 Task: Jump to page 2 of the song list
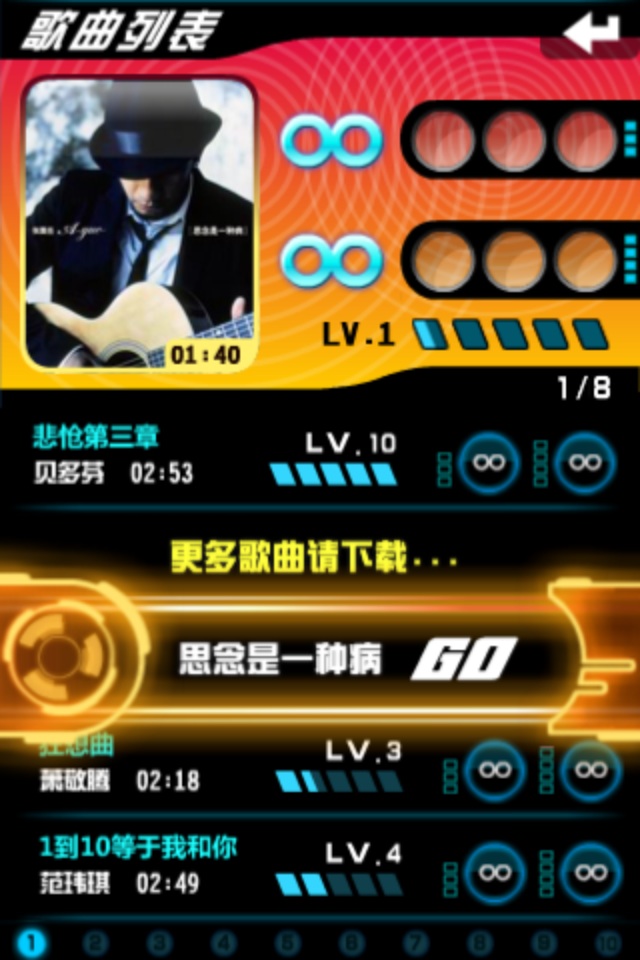95,942
